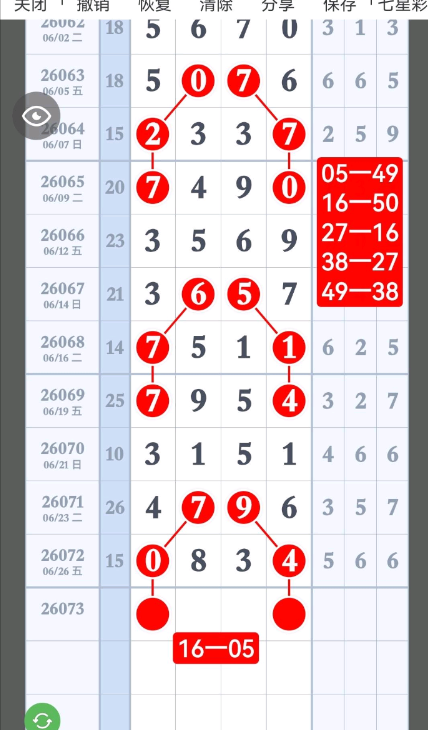The width and height of the screenshot is (428, 730).
Task: Open the 七星彩 lottery selector
Action: (x=403, y=6)
